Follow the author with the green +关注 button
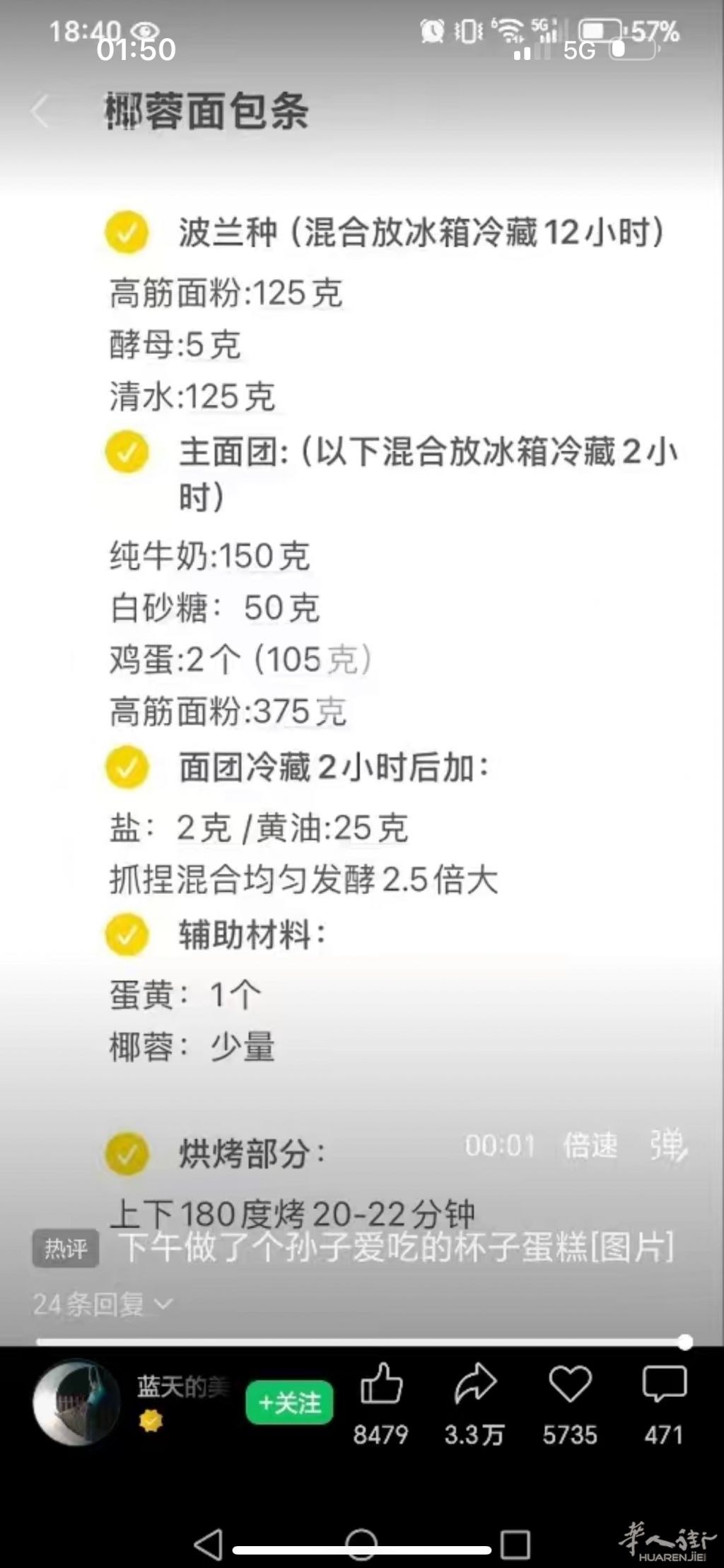Viewport: 724px width, 1568px height. pyautogui.click(x=289, y=1402)
